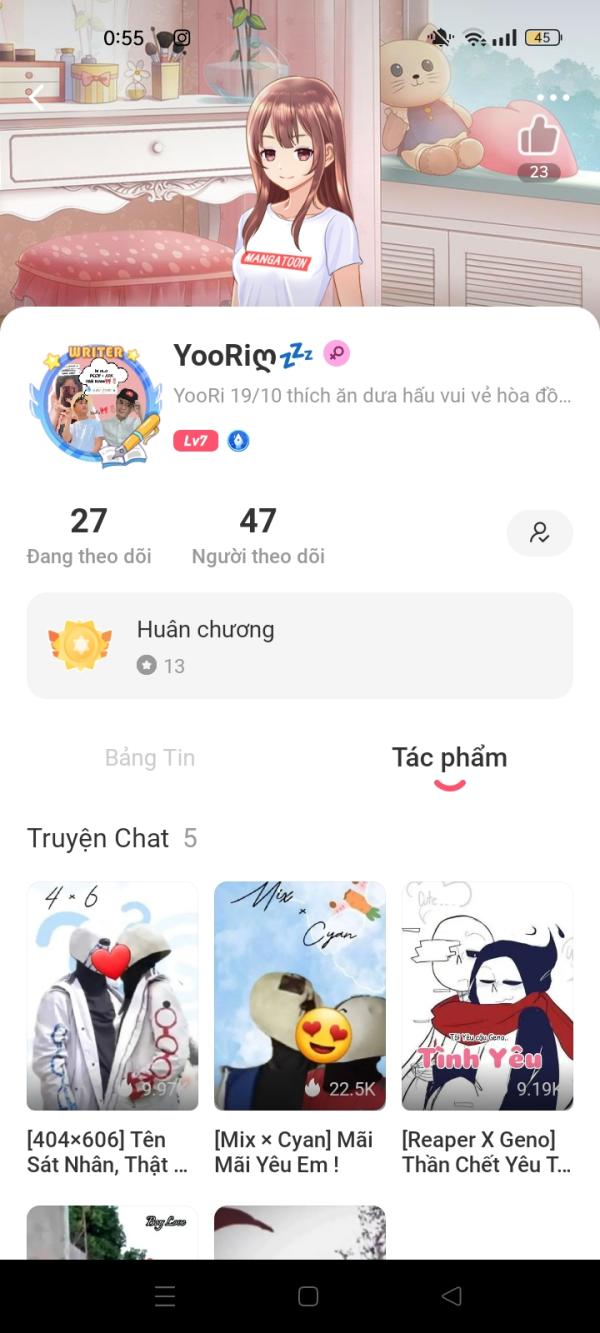Tap the follow user icon button

540,533
